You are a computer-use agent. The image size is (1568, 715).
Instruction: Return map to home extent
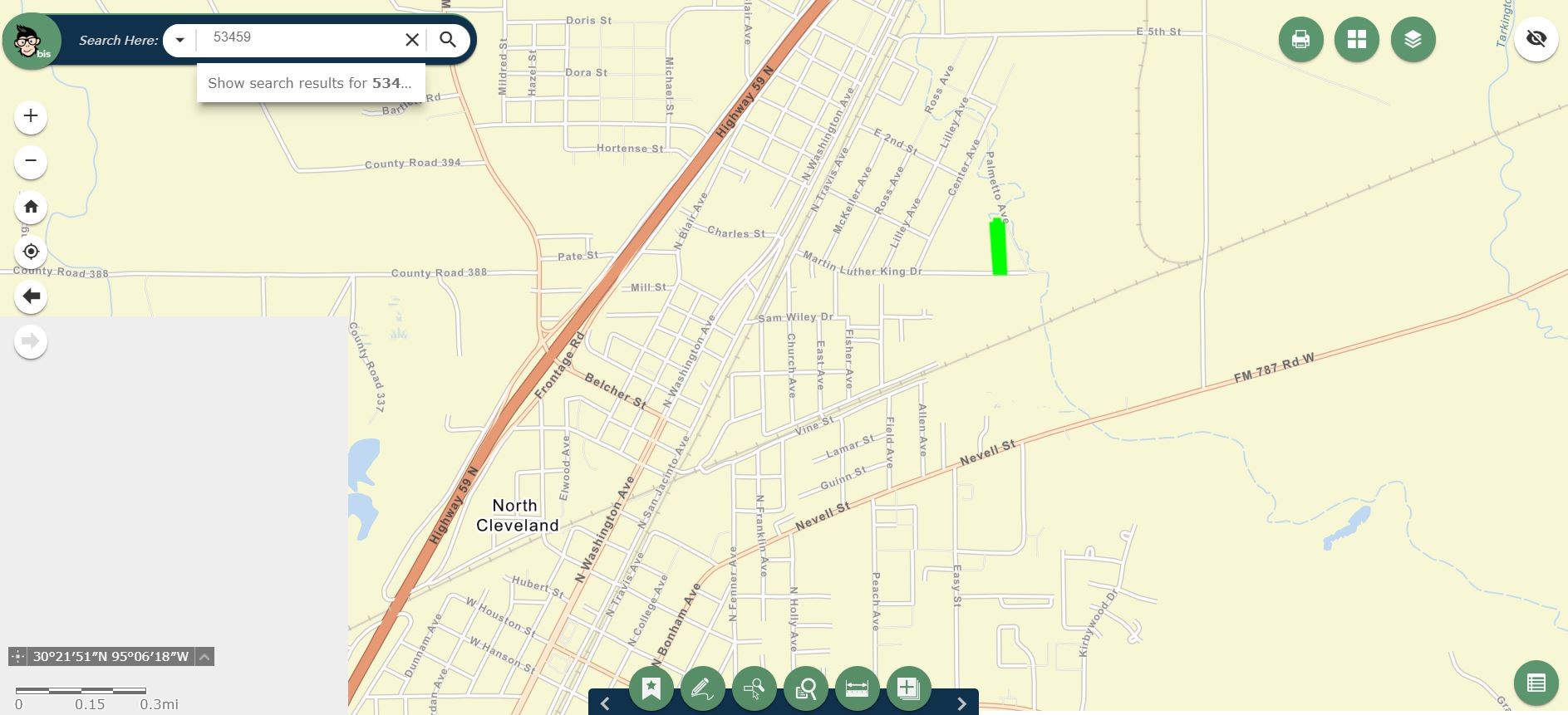pyautogui.click(x=31, y=207)
